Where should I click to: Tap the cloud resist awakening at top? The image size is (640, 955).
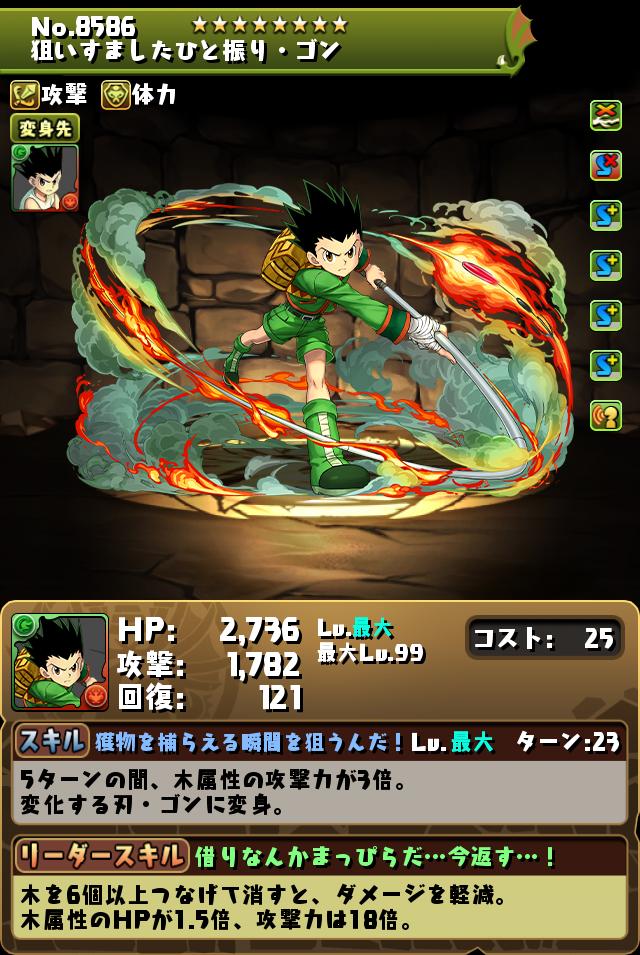coord(605,115)
